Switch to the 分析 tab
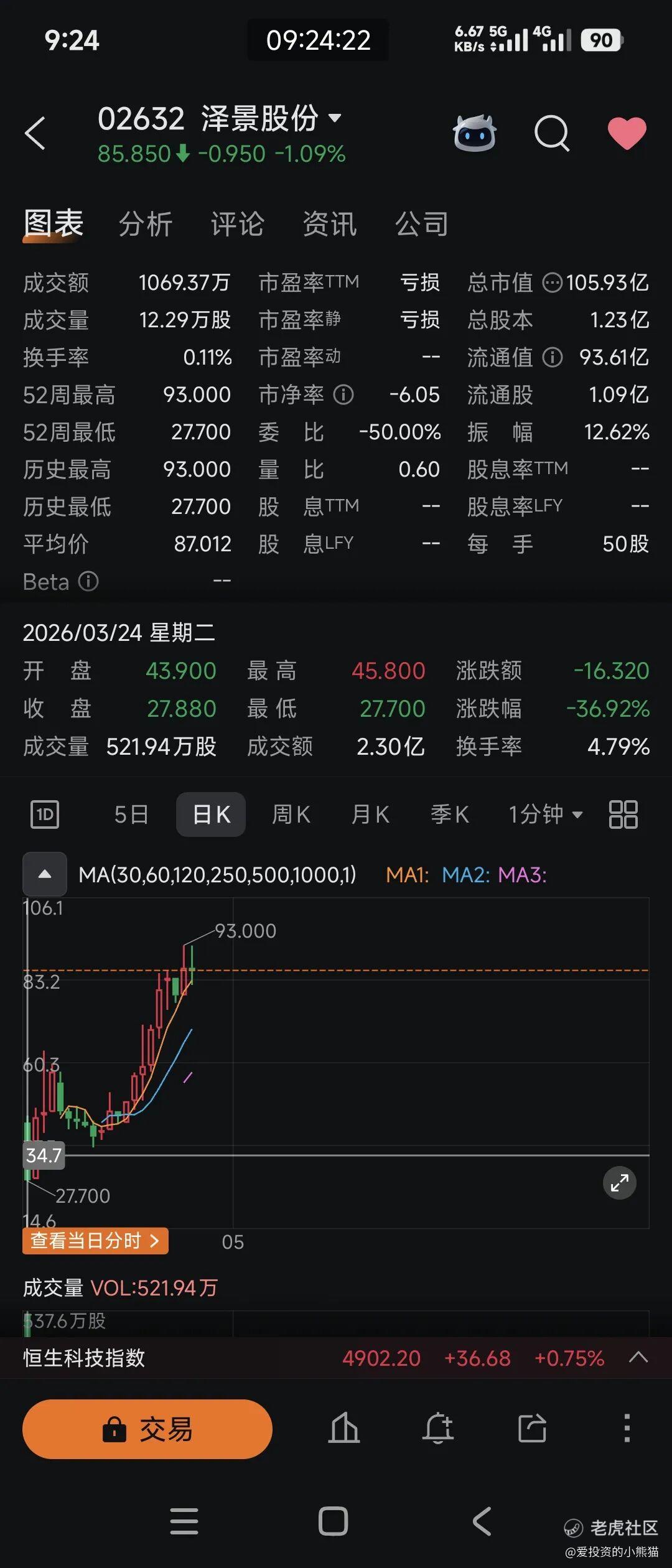 pos(146,224)
